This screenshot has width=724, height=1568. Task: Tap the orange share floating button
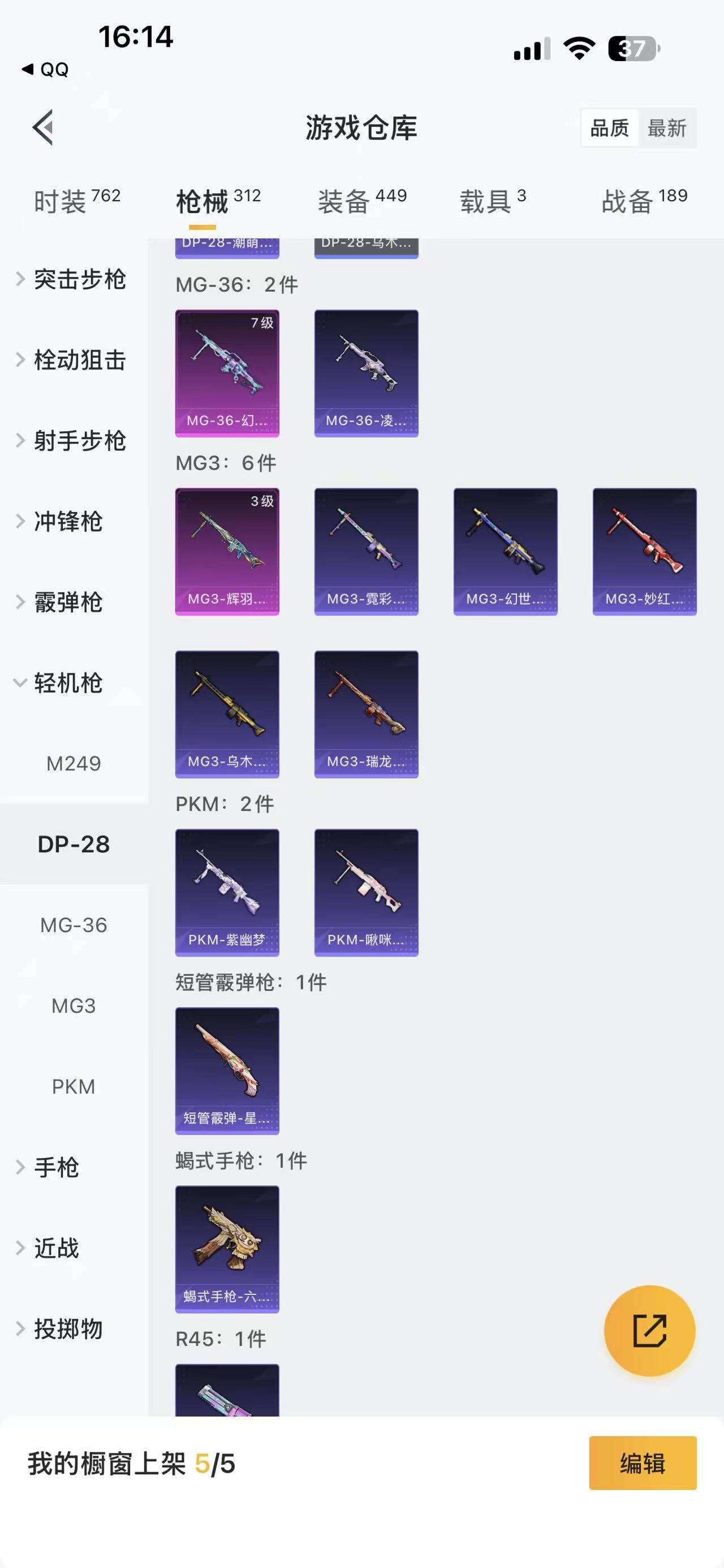(649, 1331)
